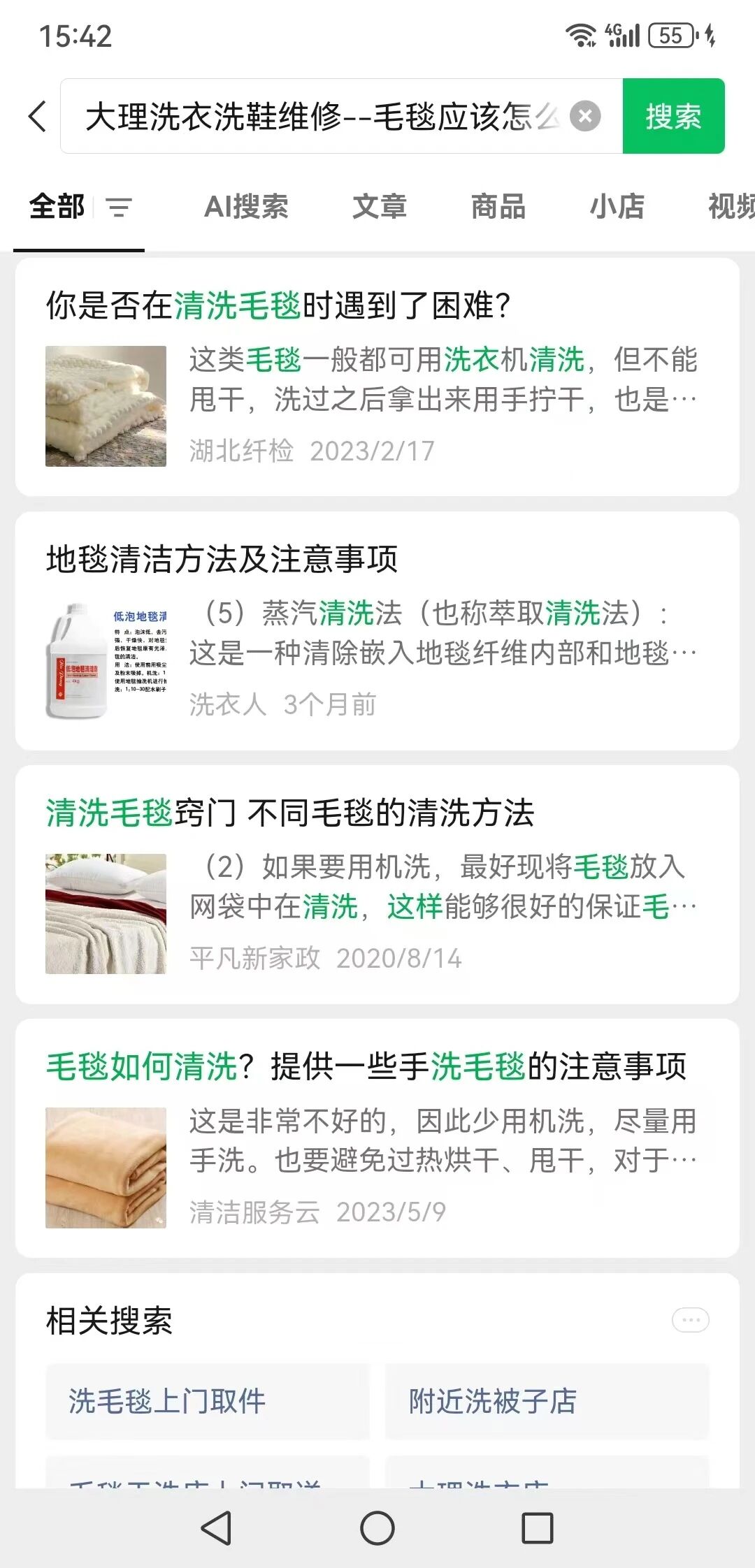Search related term 附近洗被子店
The width and height of the screenshot is (755, 1568).
pos(547,1401)
